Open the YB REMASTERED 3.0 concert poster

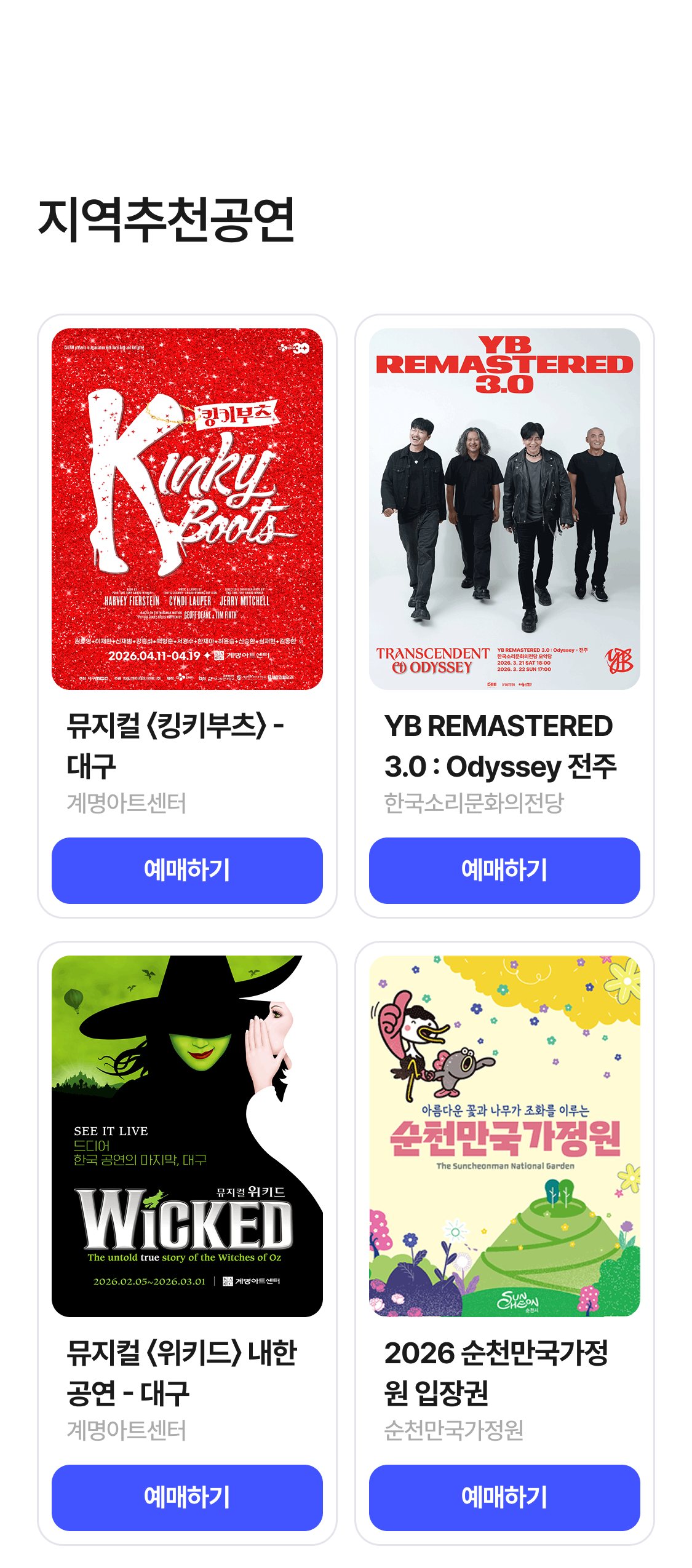click(x=504, y=509)
